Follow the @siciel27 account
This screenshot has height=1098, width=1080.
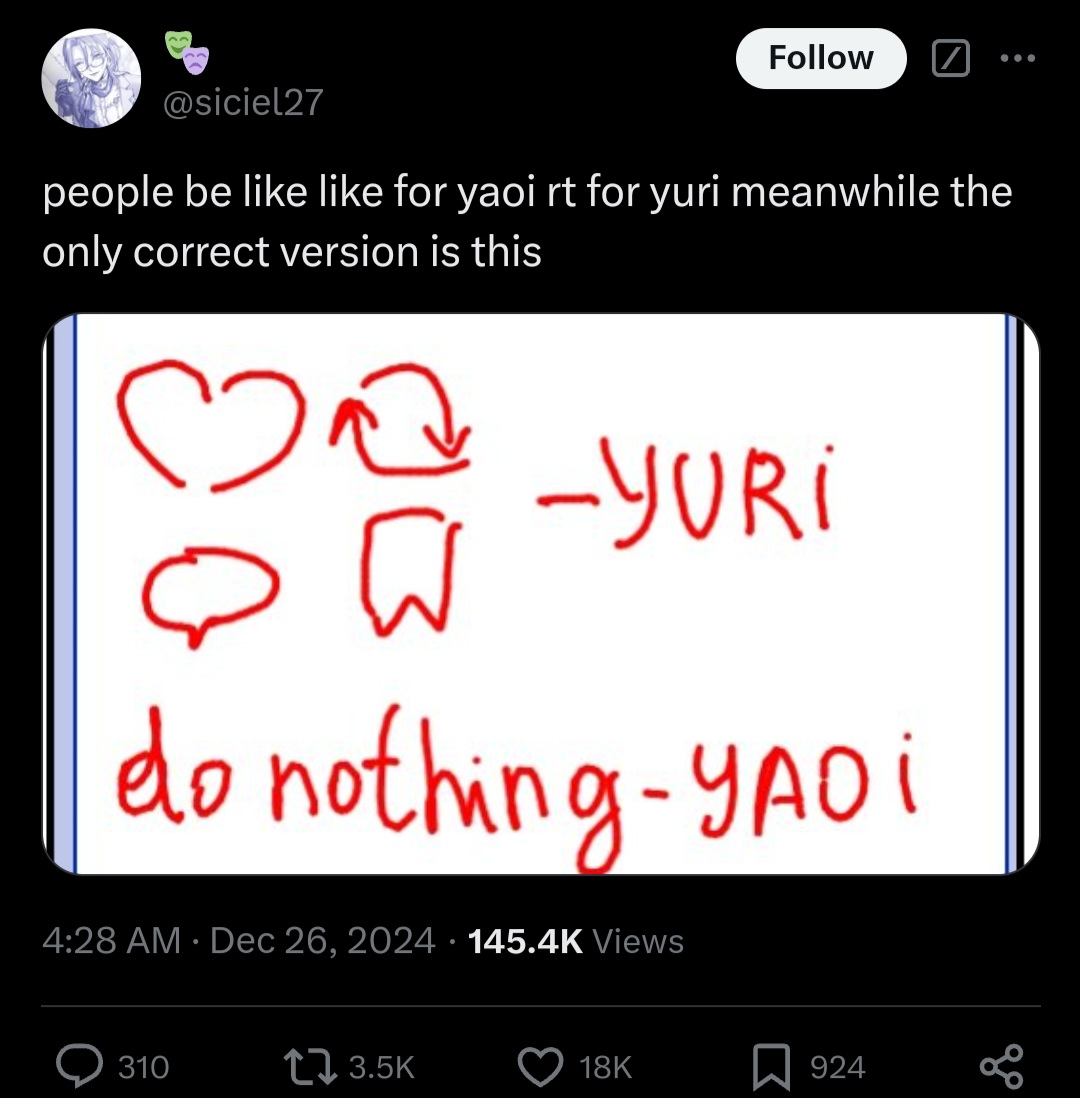[820, 59]
